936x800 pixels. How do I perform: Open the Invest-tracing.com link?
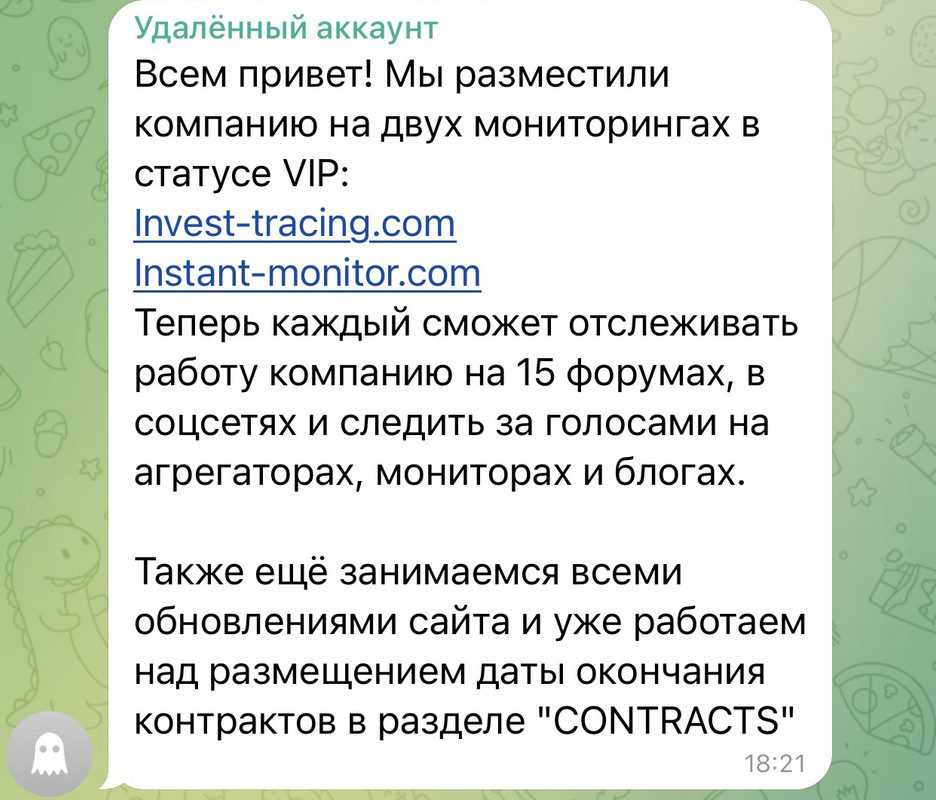point(295,223)
